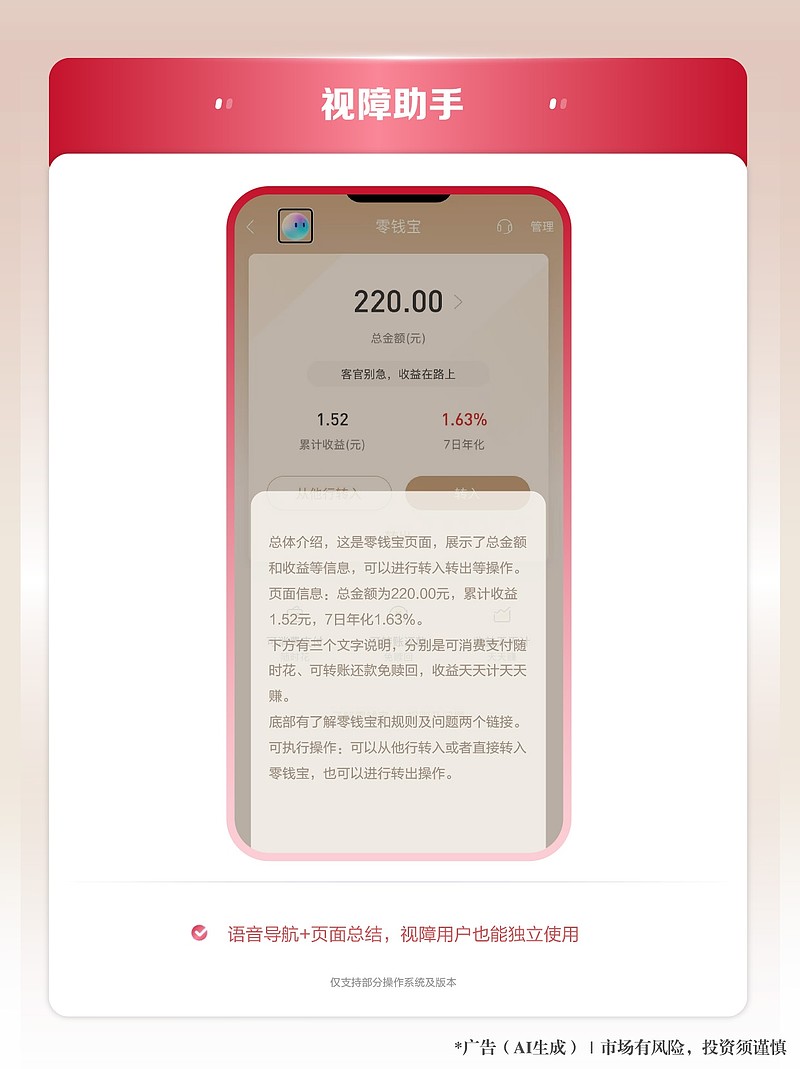Open 管理 to manage 零钱宝
Image resolution: width=800 pixels, height=1069 pixels.
543,226
